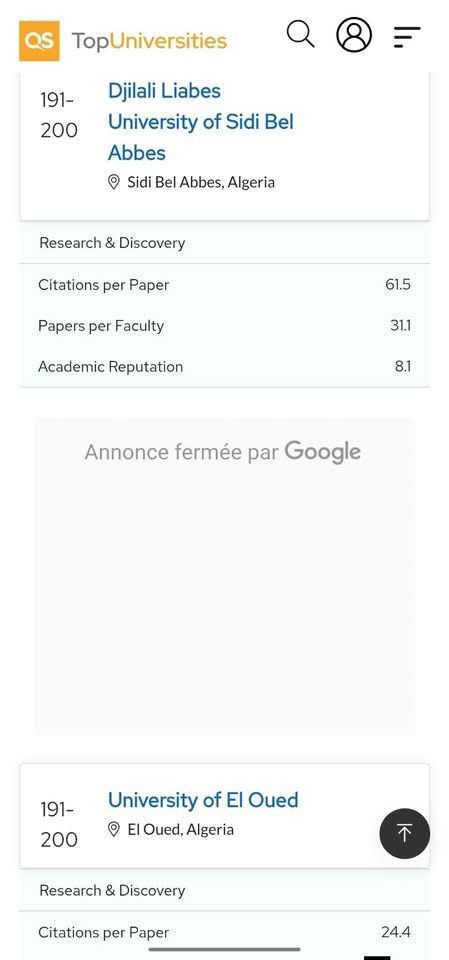Image resolution: width=449 pixels, height=960 pixels.
Task: Tap the QS TopUniversities home logo
Action: pyautogui.click(x=123, y=41)
